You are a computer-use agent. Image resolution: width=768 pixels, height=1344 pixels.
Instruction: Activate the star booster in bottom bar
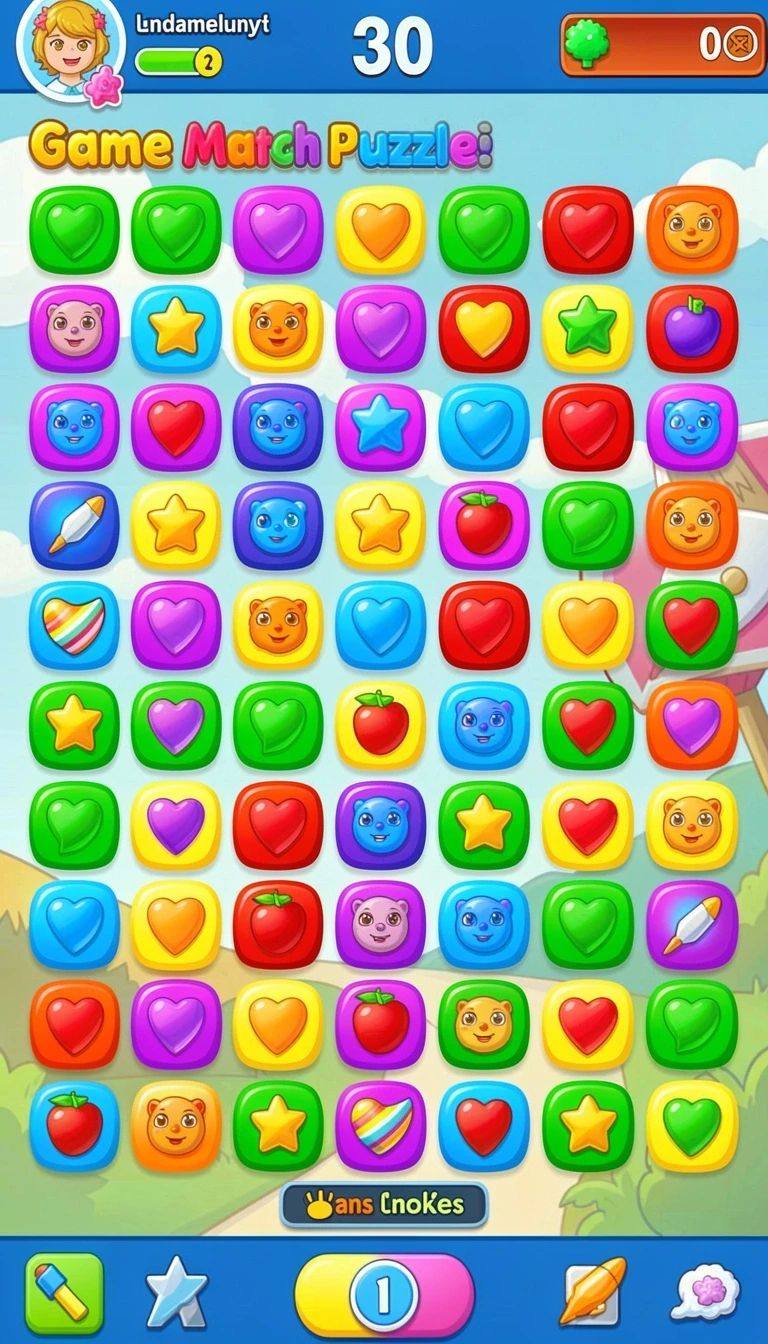[x=177, y=1292]
